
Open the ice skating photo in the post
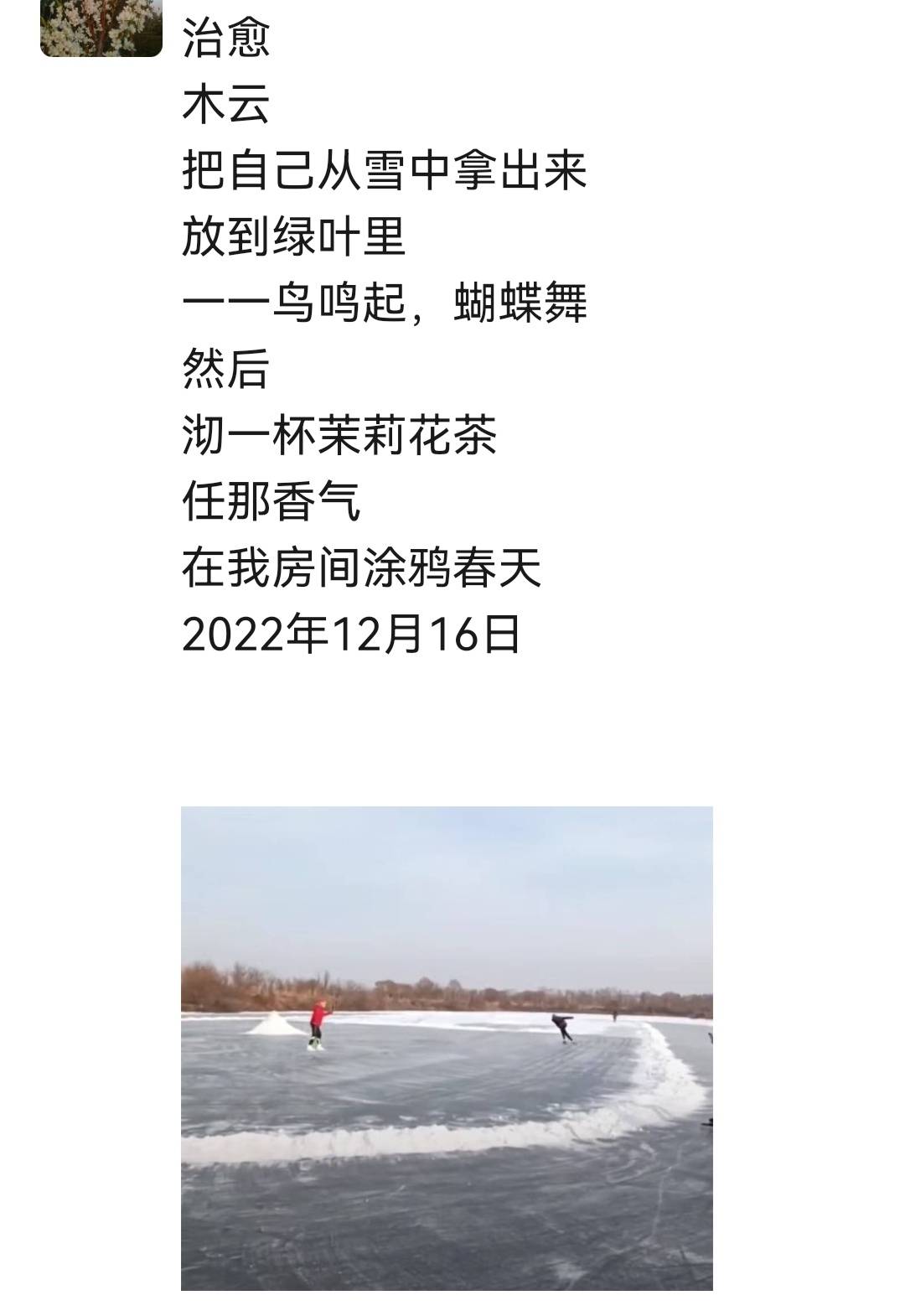click(447, 1048)
